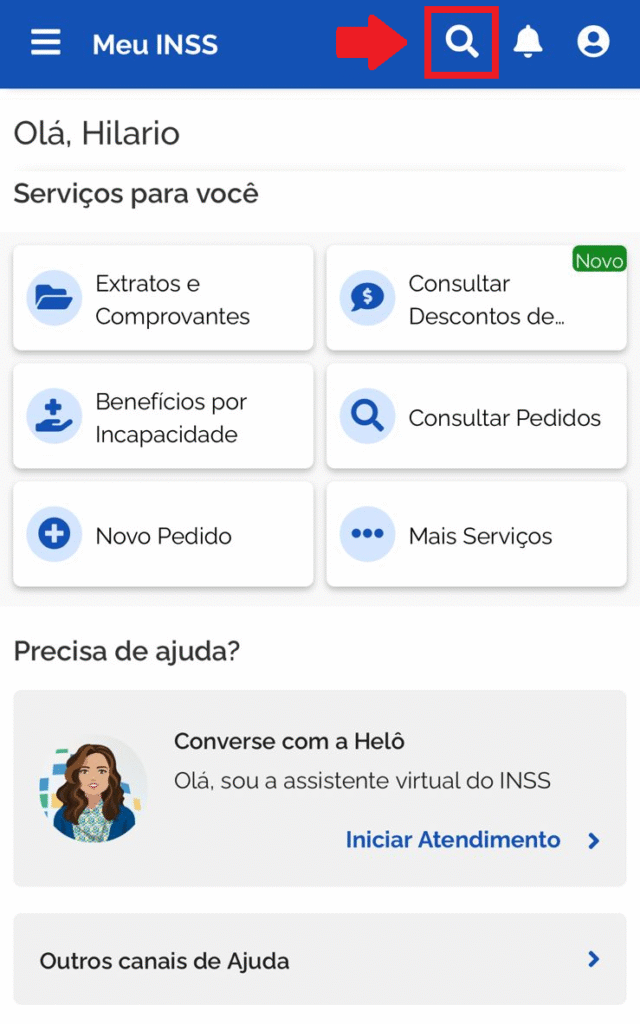640x1024 pixels.
Task: Open Extratos e Comprovantes
Action: pos(163,299)
